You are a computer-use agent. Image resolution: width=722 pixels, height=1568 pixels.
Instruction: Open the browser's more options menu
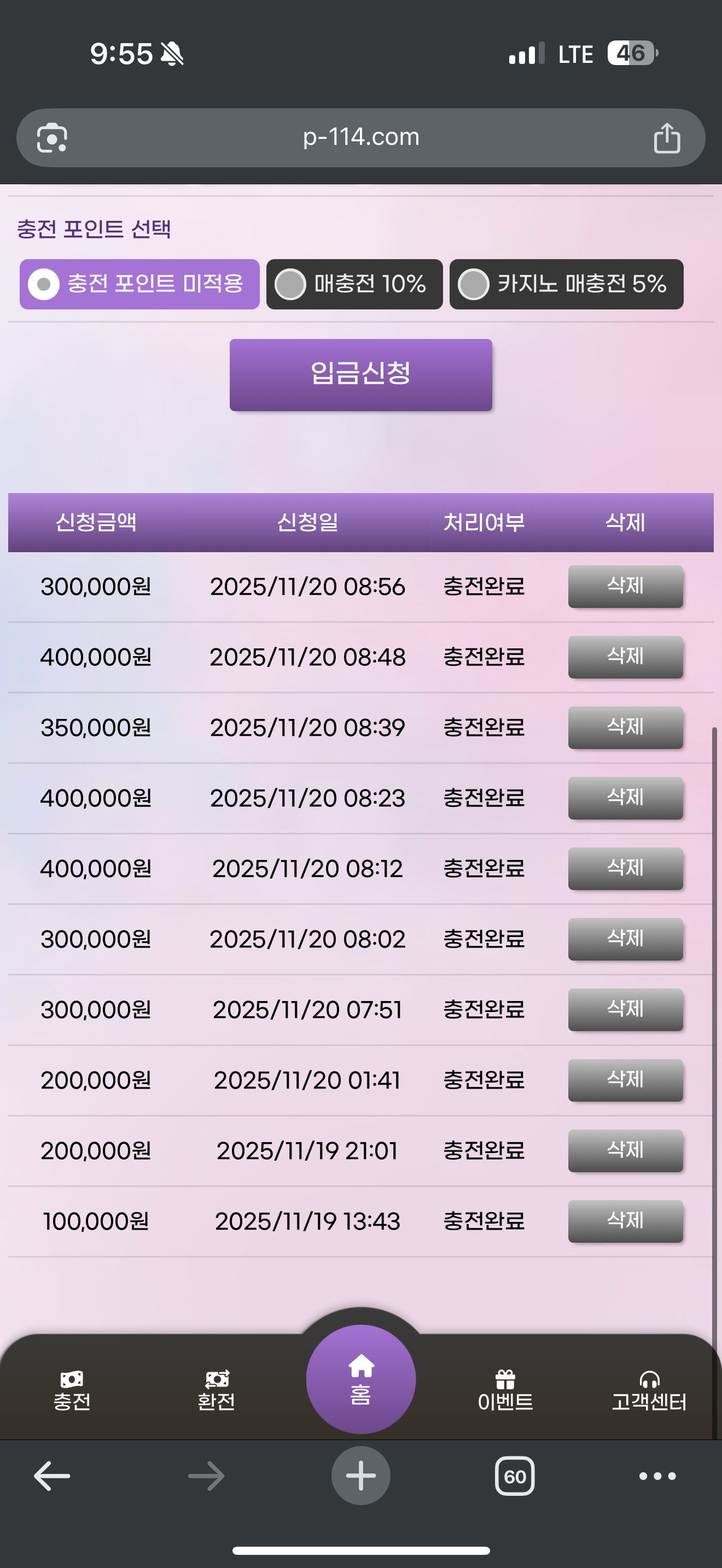point(657,1476)
